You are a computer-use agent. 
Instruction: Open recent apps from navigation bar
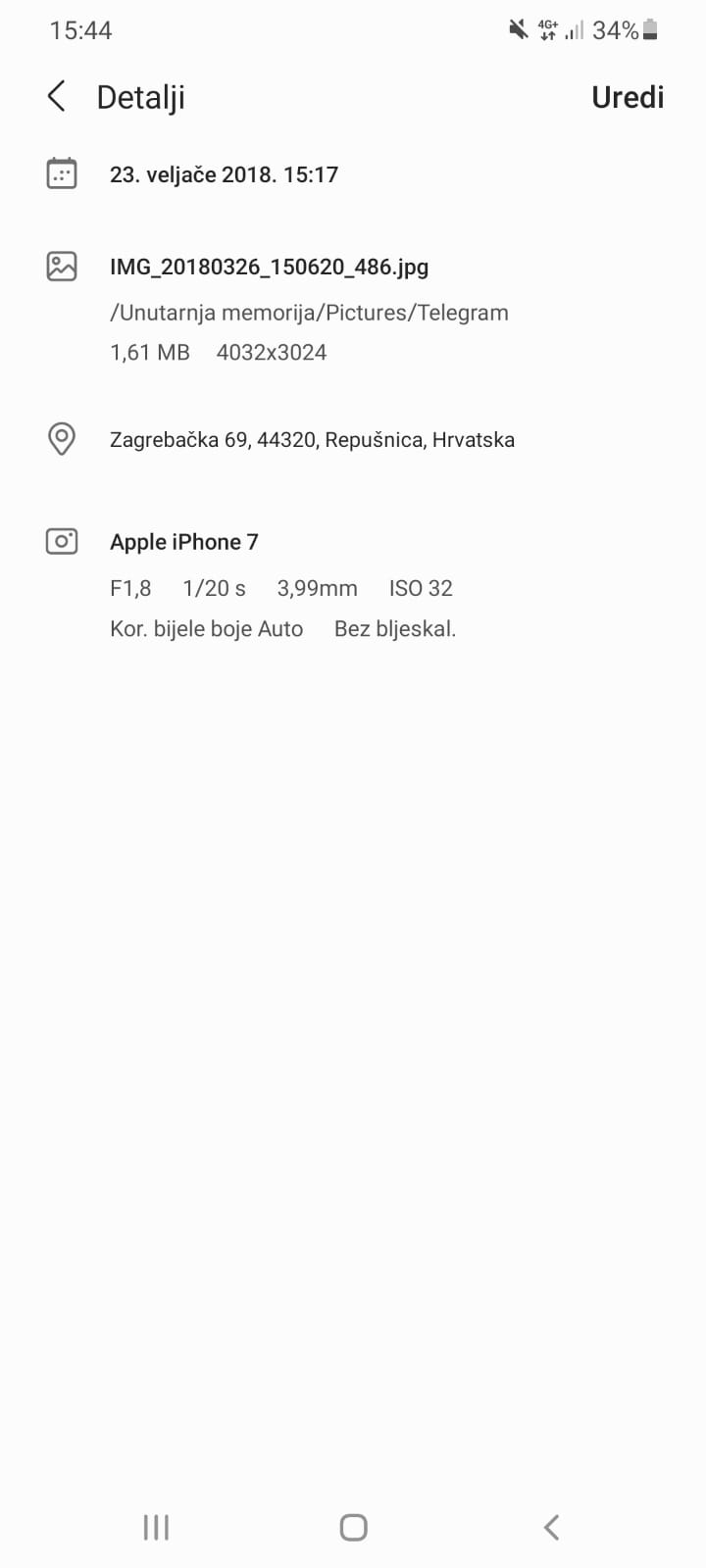click(x=156, y=1527)
